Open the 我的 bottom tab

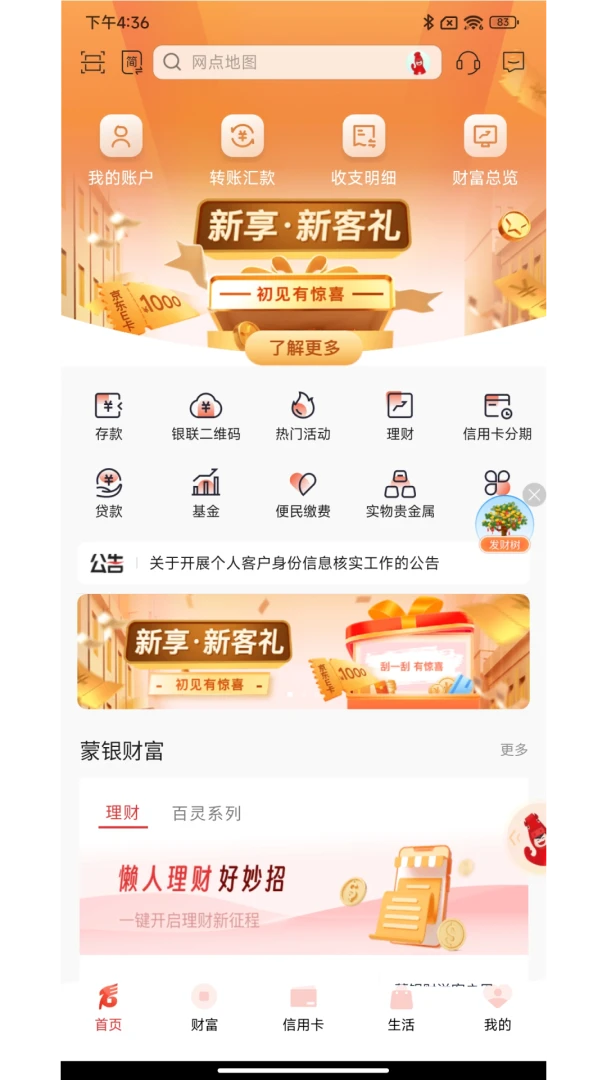point(497,1006)
